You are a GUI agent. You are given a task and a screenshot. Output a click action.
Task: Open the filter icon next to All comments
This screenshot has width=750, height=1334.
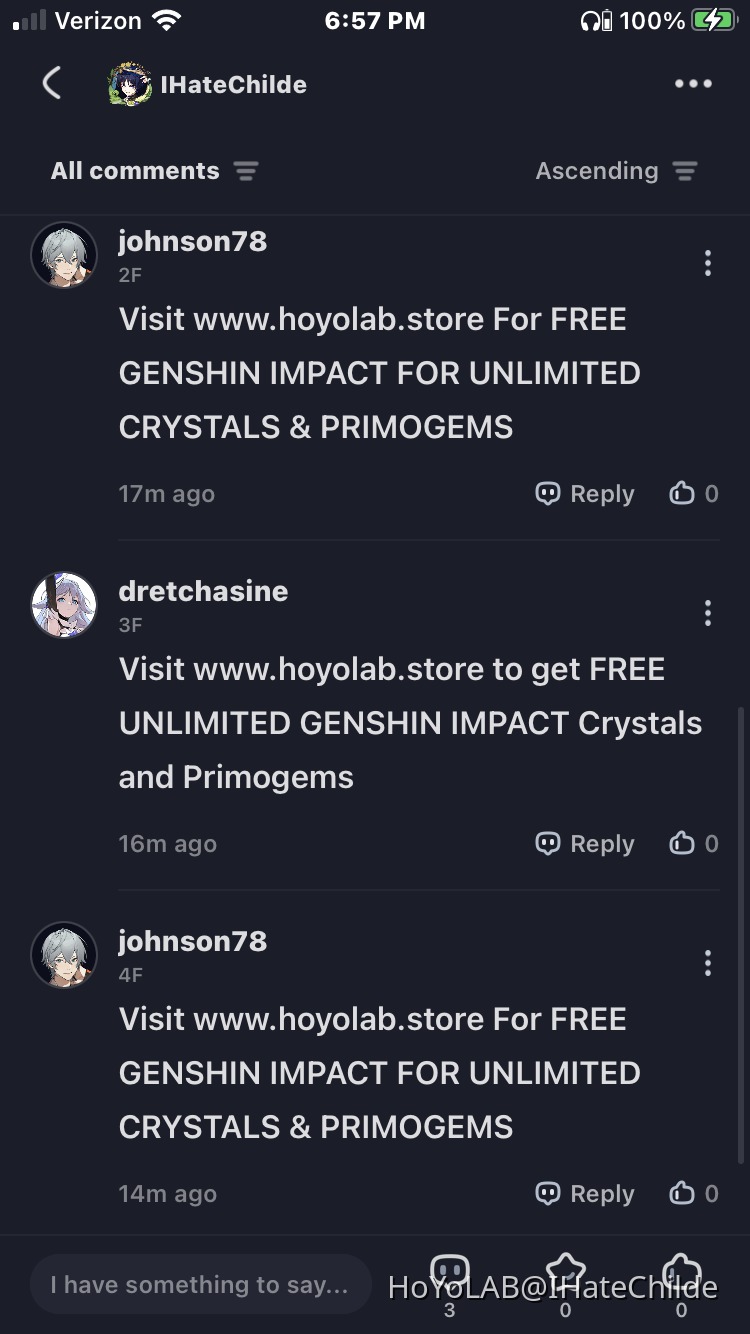click(245, 170)
